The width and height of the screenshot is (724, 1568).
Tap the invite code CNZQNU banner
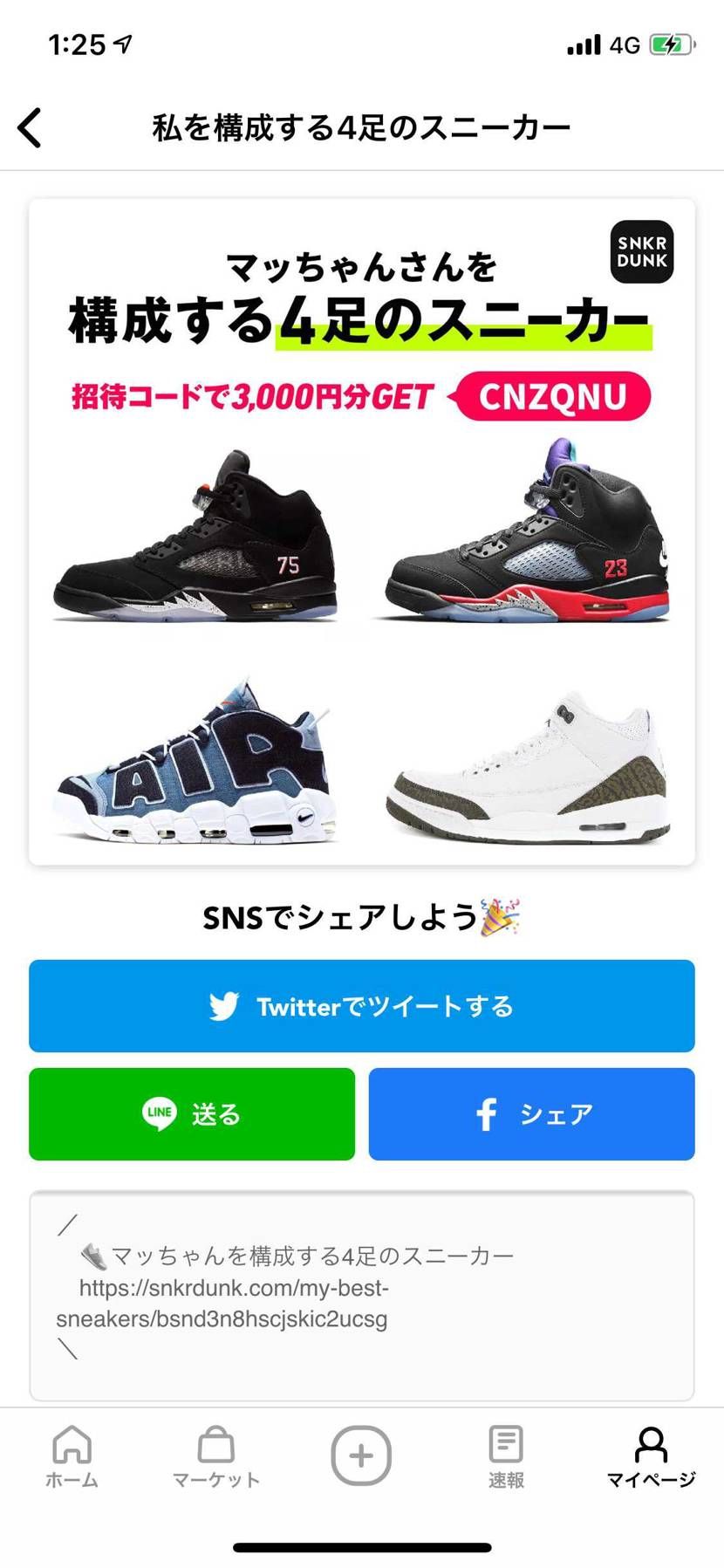[552, 396]
